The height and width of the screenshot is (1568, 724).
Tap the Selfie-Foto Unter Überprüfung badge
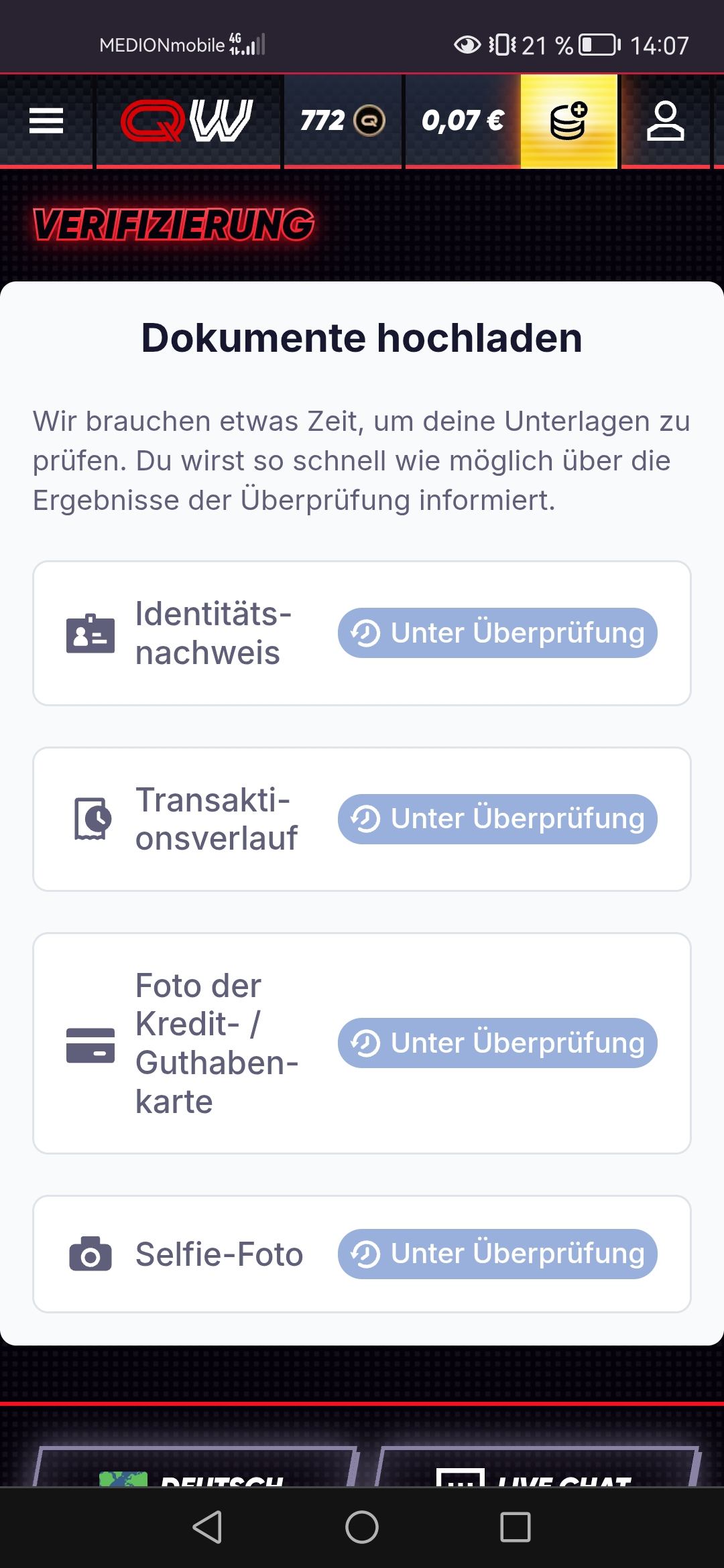pos(497,1254)
